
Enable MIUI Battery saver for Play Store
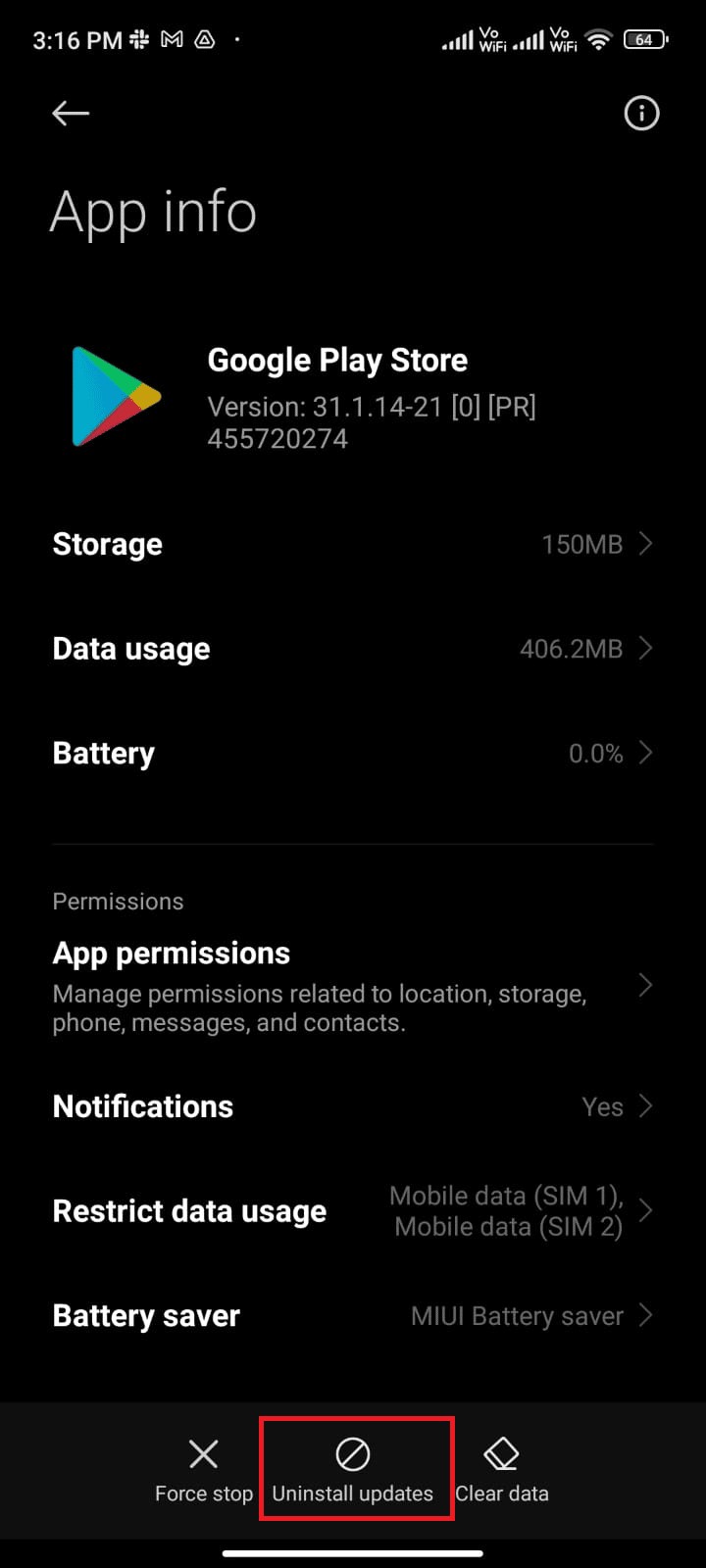(x=353, y=1315)
